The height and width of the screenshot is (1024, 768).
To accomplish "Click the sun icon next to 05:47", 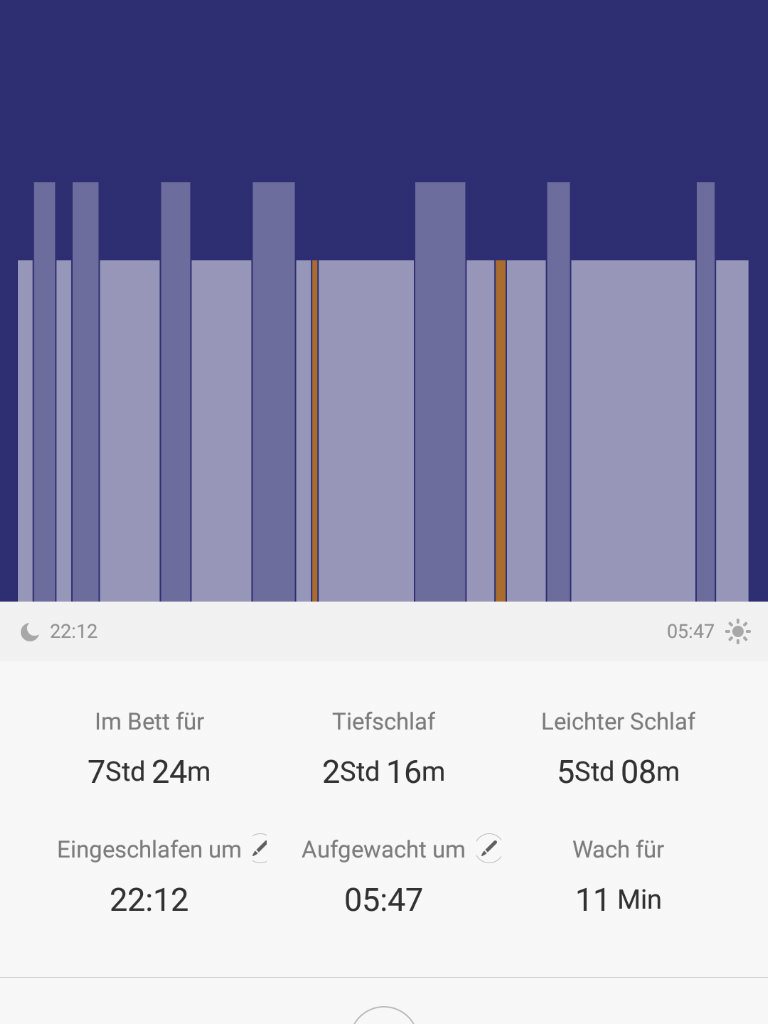I will click(x=738, y=631).
